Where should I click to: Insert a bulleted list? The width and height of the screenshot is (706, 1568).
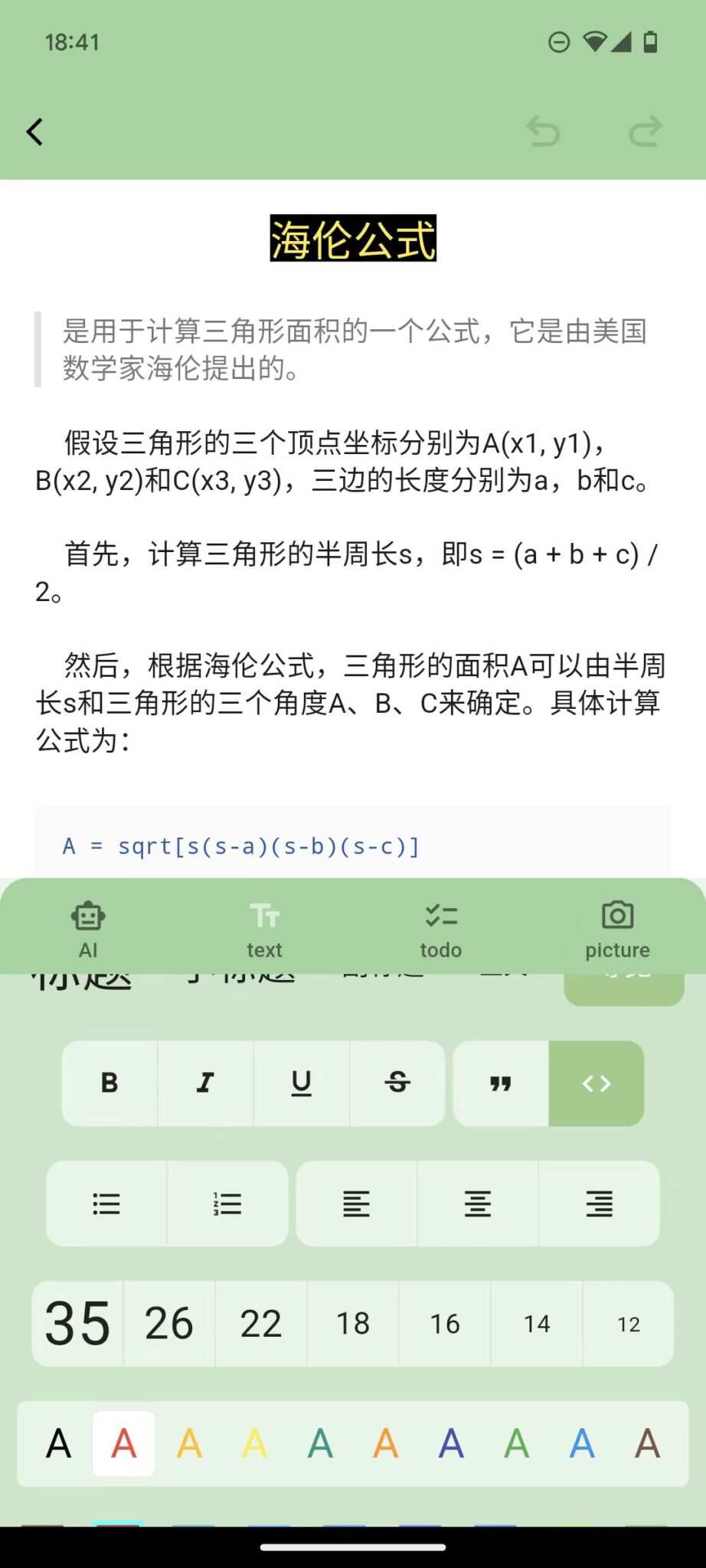click(106, 1204)
